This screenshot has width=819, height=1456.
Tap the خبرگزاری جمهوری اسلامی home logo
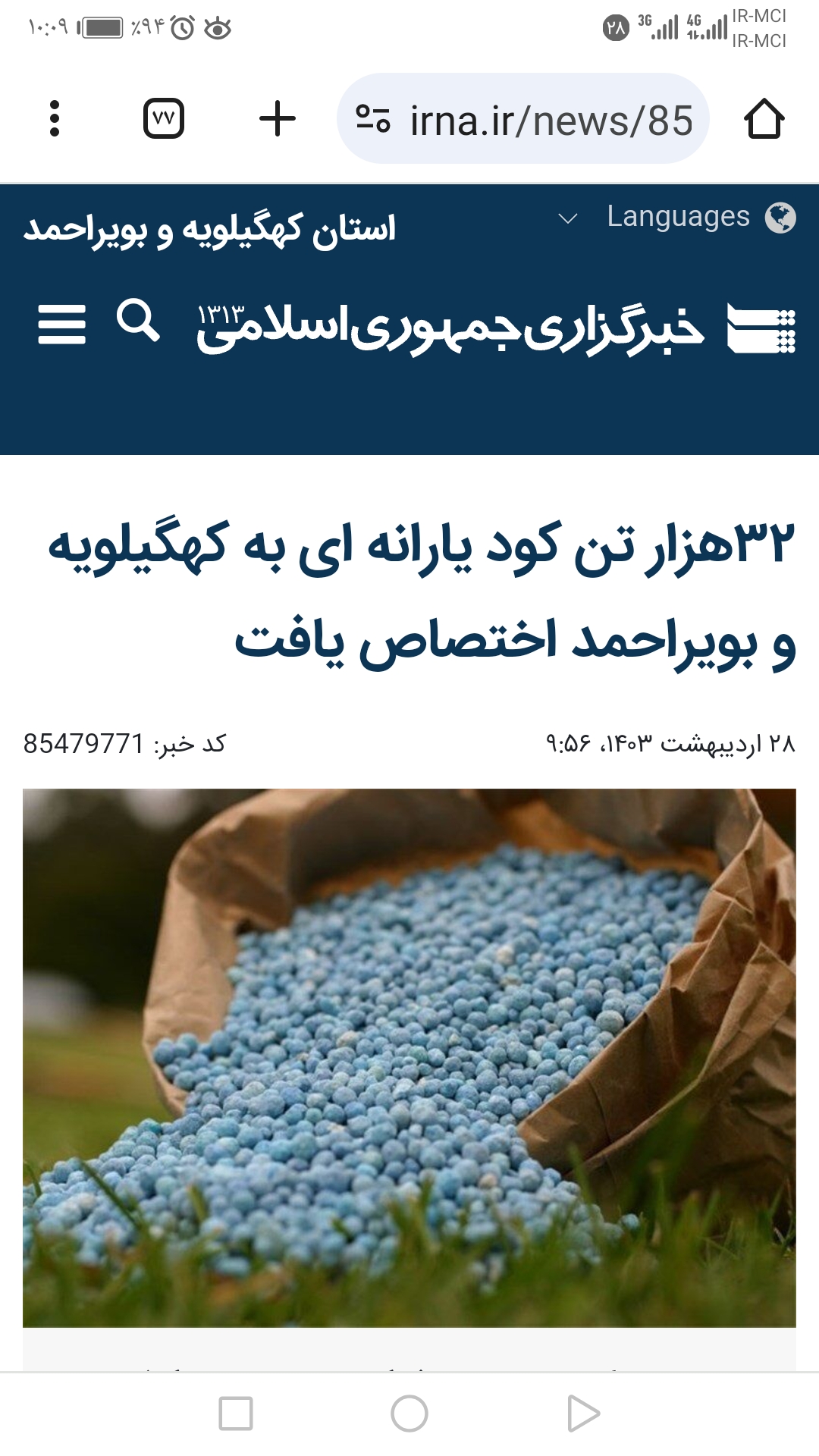click(496, 328)
